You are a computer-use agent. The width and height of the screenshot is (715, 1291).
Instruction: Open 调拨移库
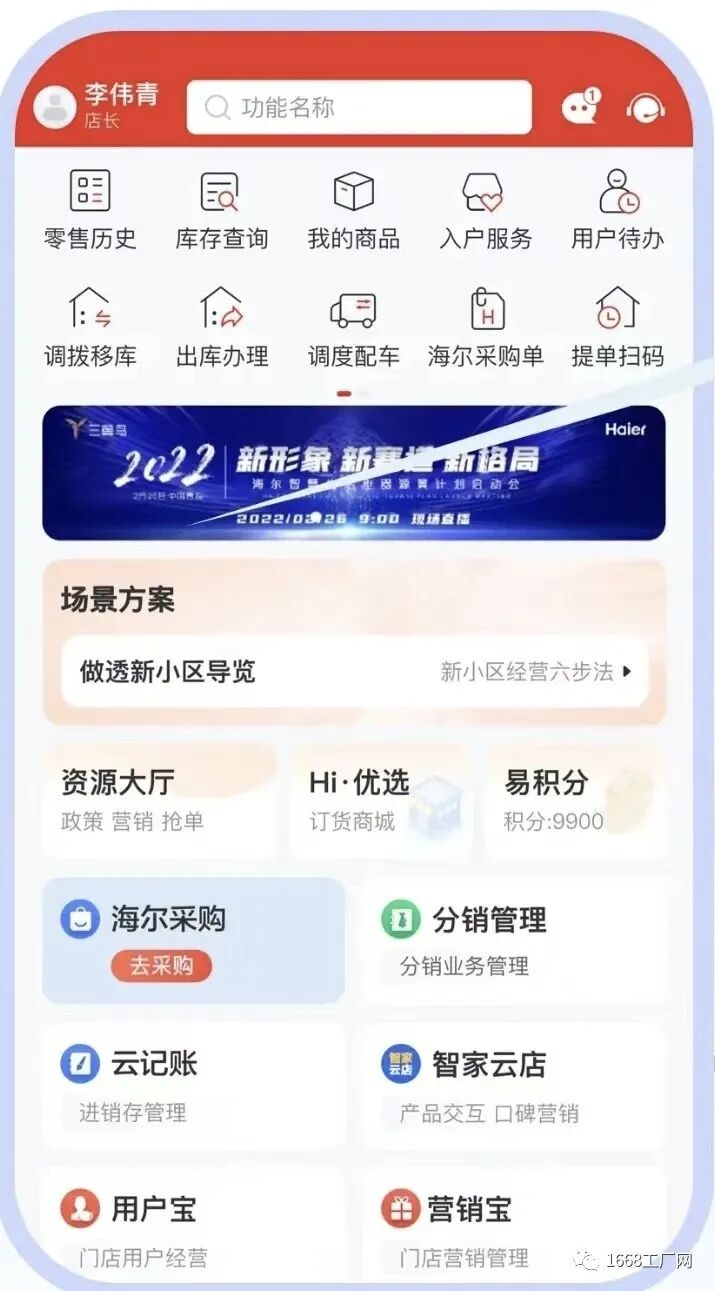point(90,326)
